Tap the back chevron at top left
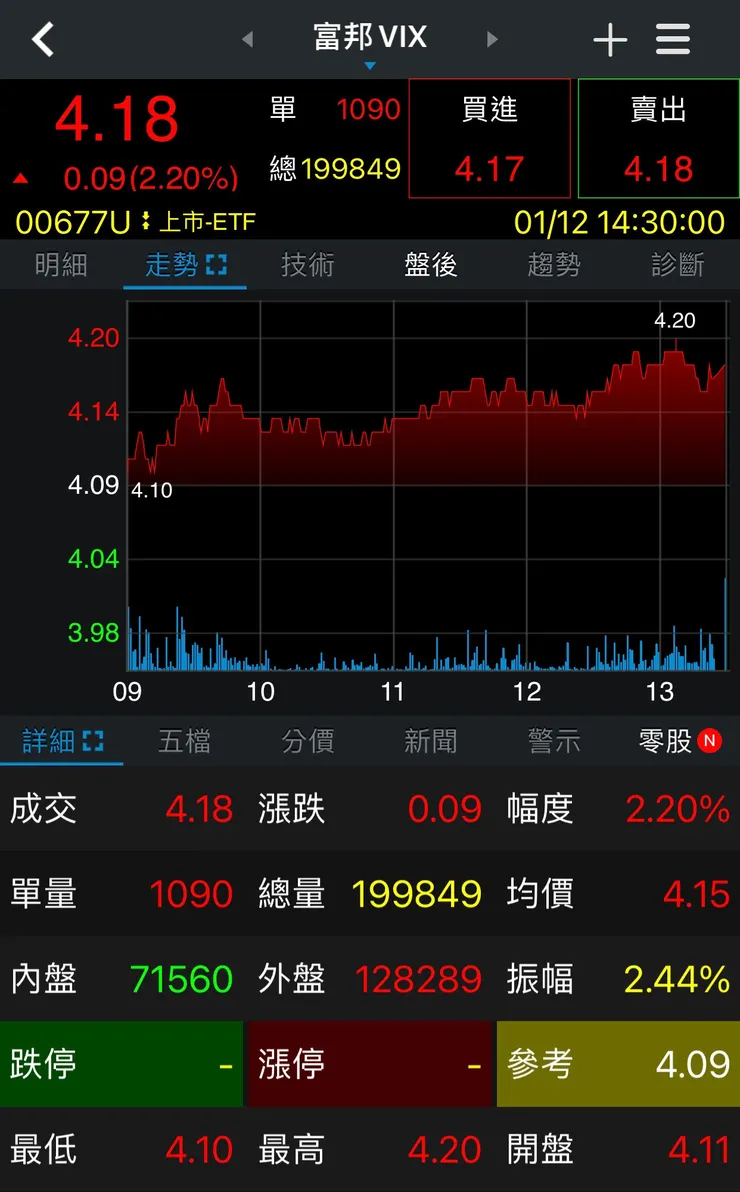The height and width of the screenshot is (1192, 740). point(42,38)
